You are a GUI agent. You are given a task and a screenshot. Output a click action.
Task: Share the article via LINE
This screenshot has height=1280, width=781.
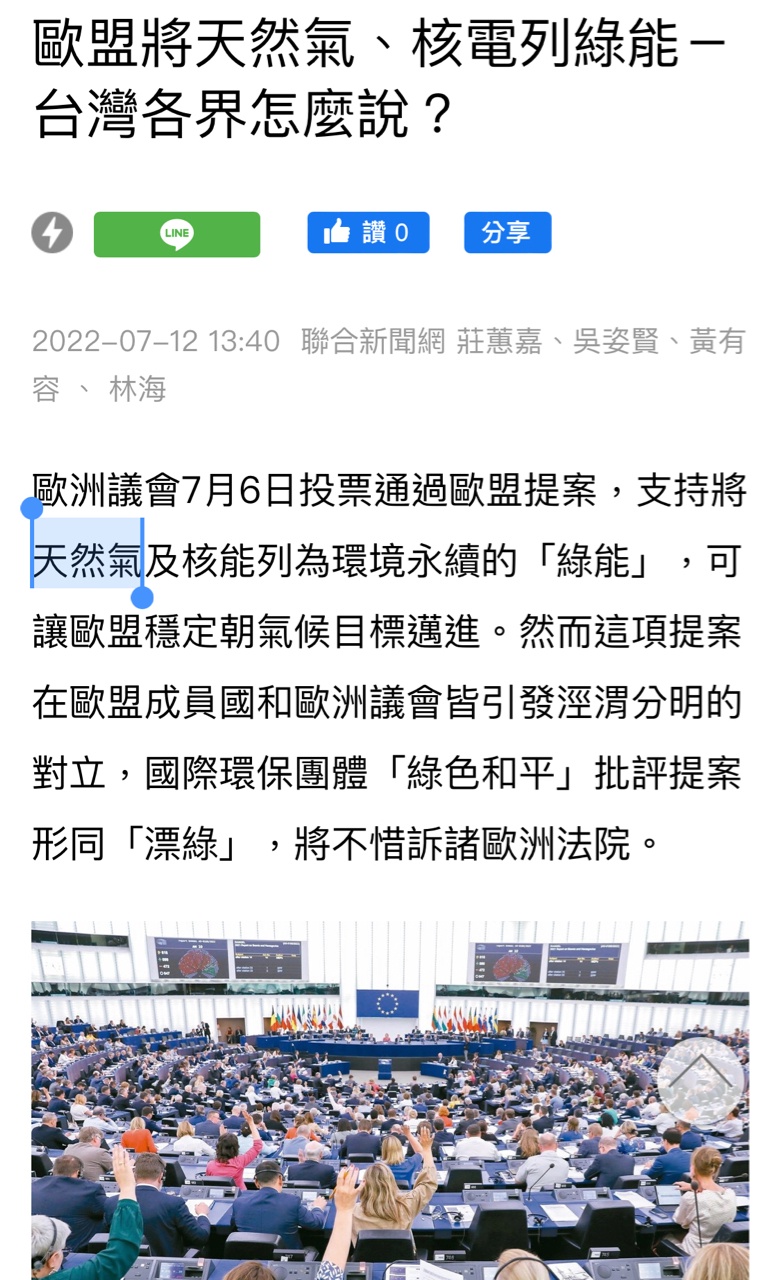(177, 234)
